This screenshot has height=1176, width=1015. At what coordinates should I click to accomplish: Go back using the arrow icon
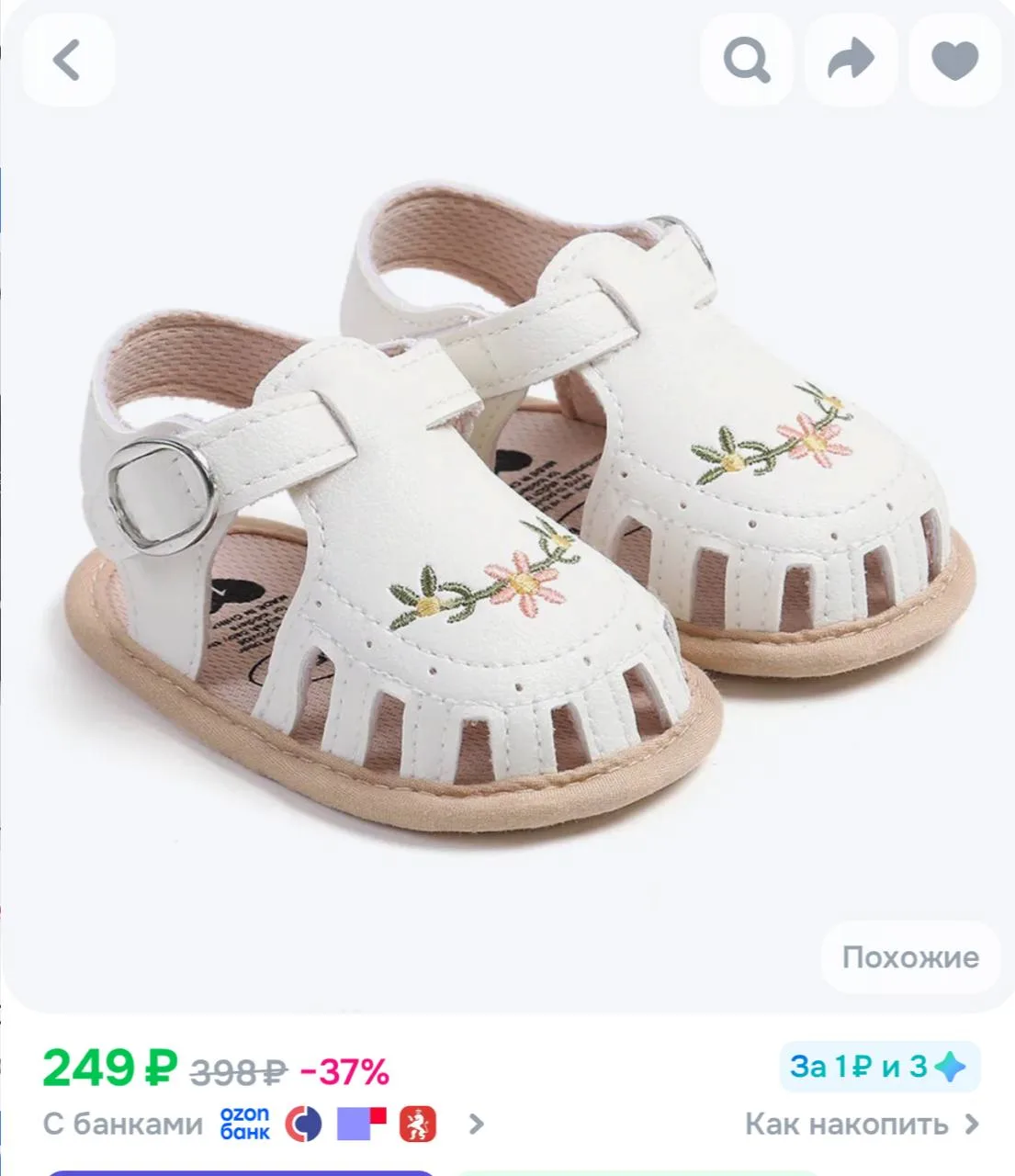67,61
